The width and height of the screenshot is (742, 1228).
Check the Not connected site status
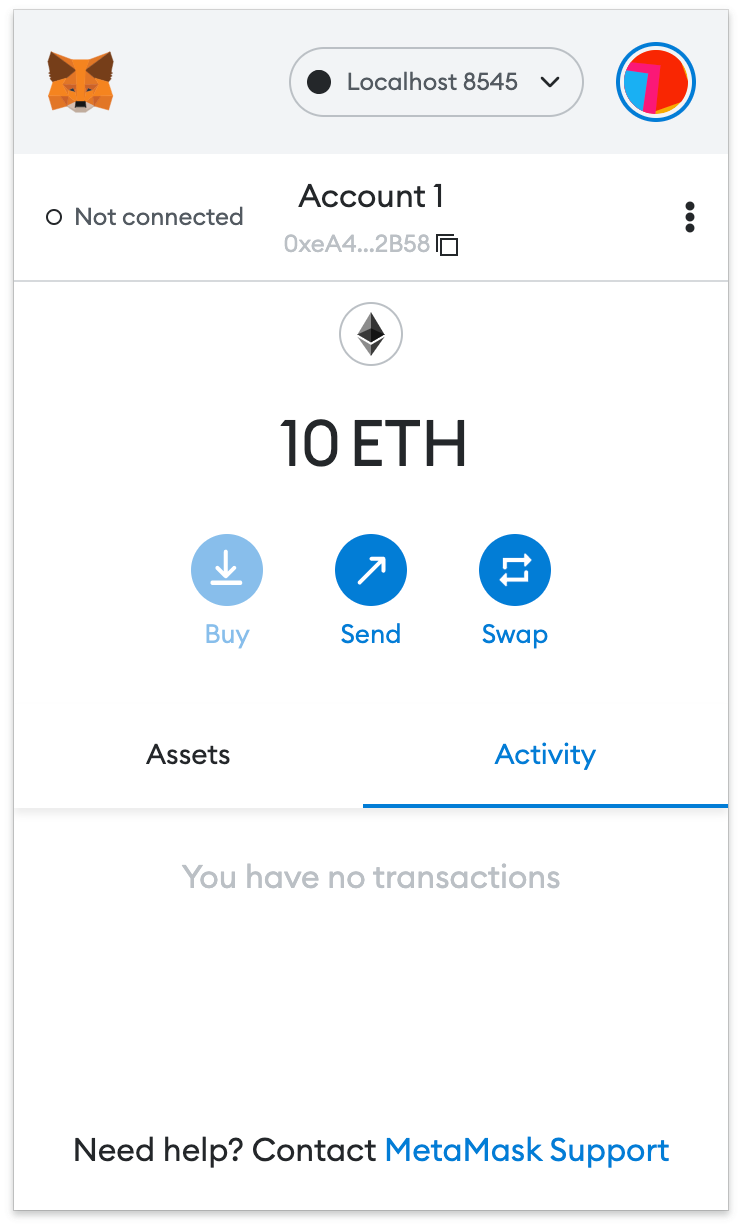click(145, 217)
